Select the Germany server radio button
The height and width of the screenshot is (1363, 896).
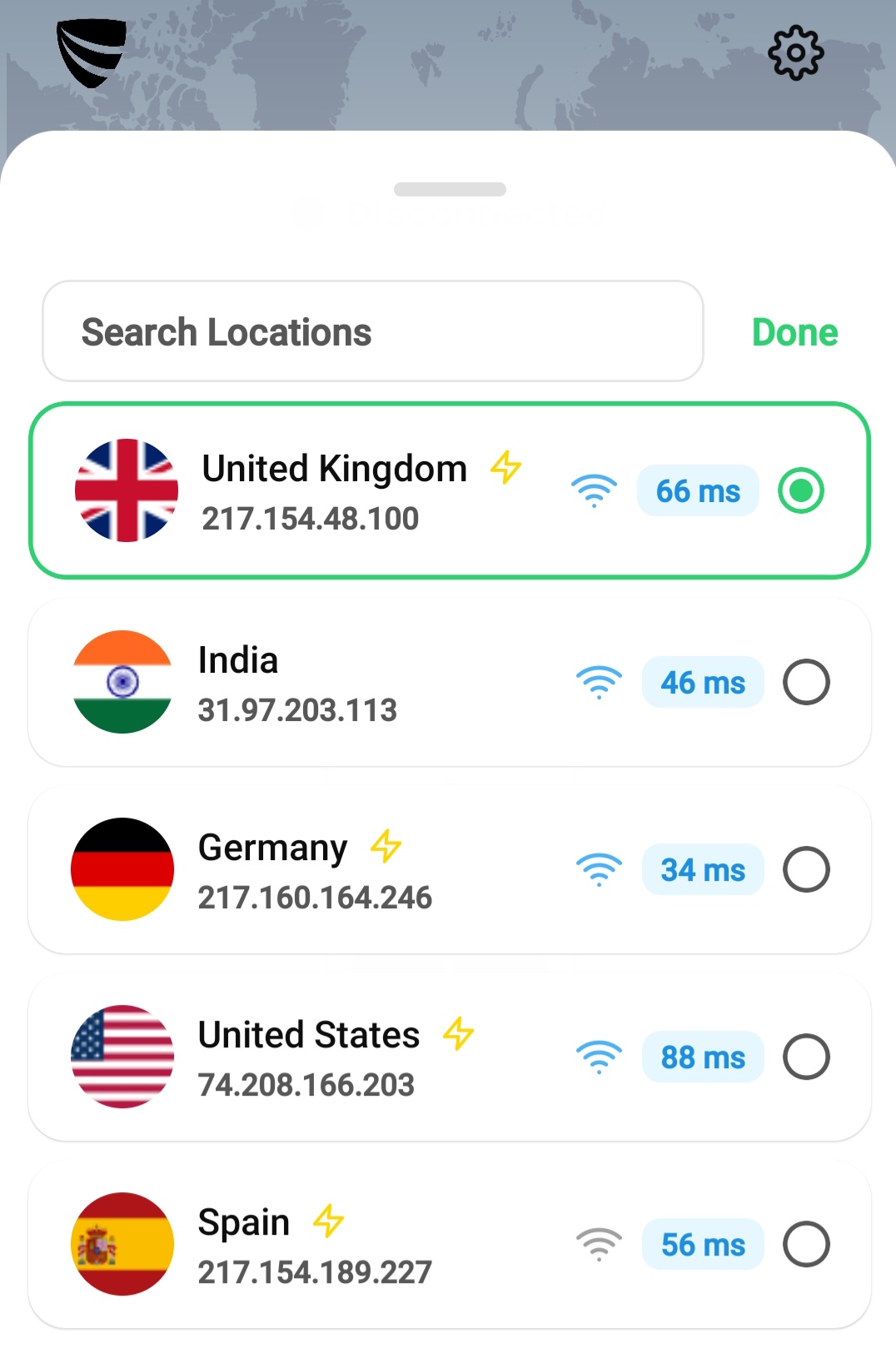tap(806, 868)
